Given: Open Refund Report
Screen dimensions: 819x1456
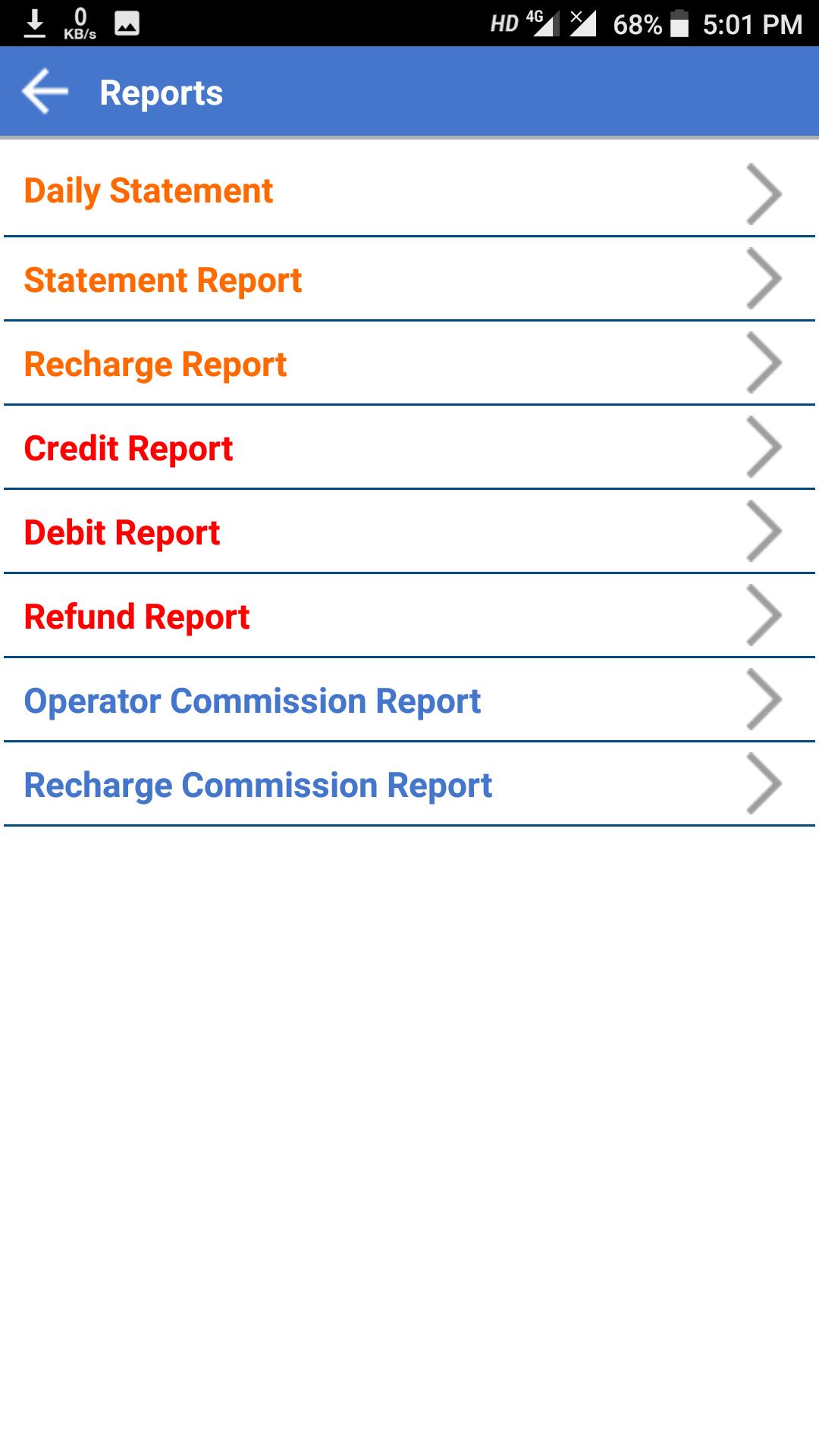Looking at the screenshot, I should (x=409, y=617).
